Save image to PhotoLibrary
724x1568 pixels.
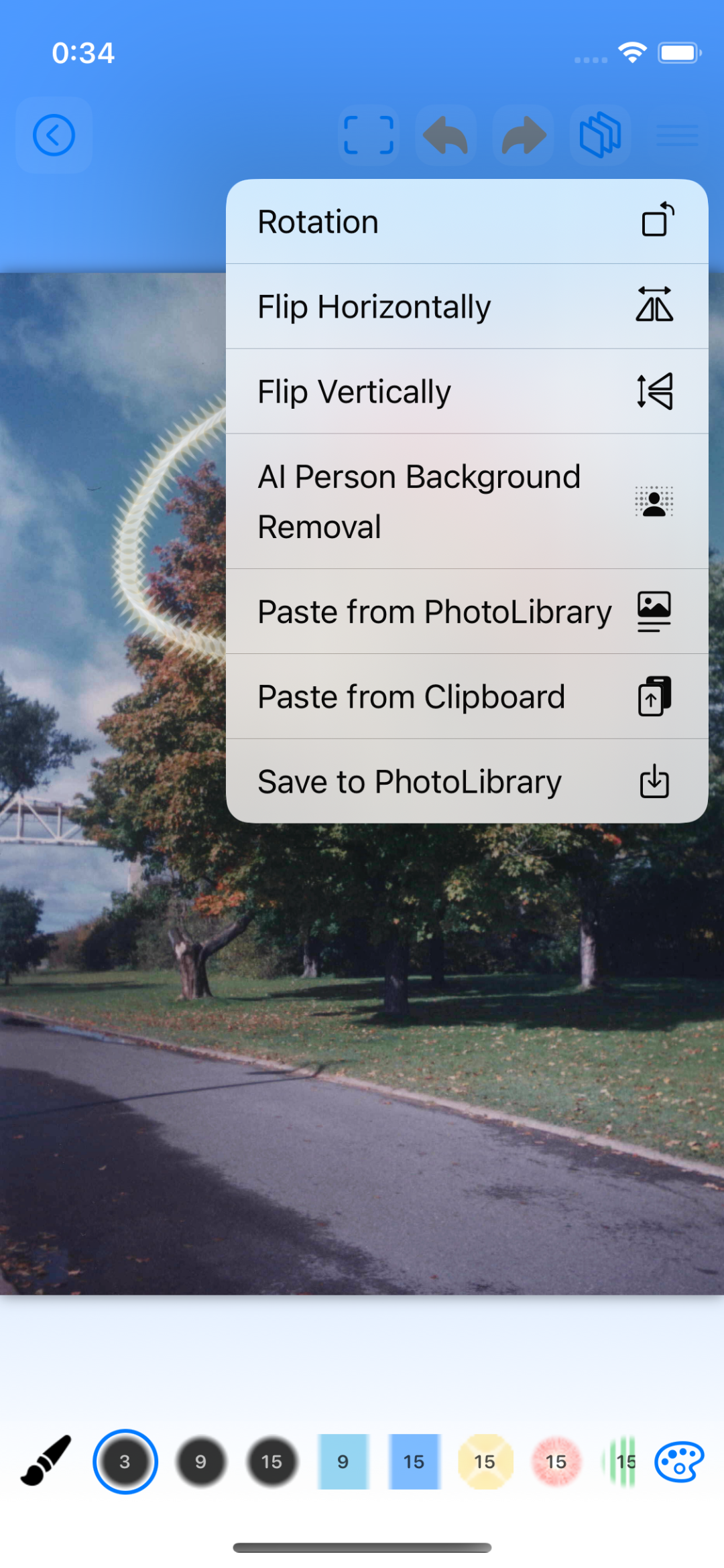point(467,782)
